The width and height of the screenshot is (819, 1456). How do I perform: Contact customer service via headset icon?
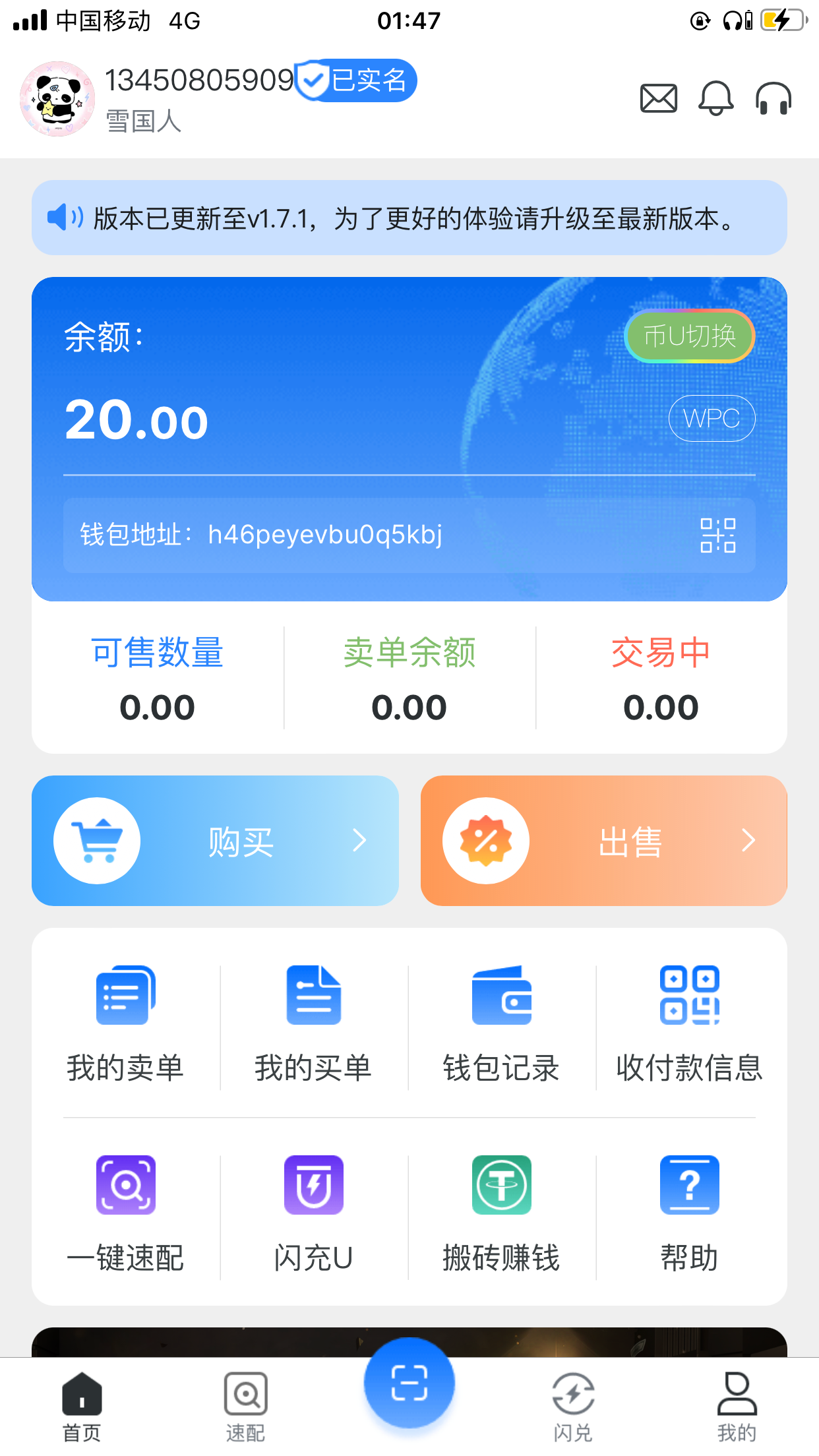point(773,99)
